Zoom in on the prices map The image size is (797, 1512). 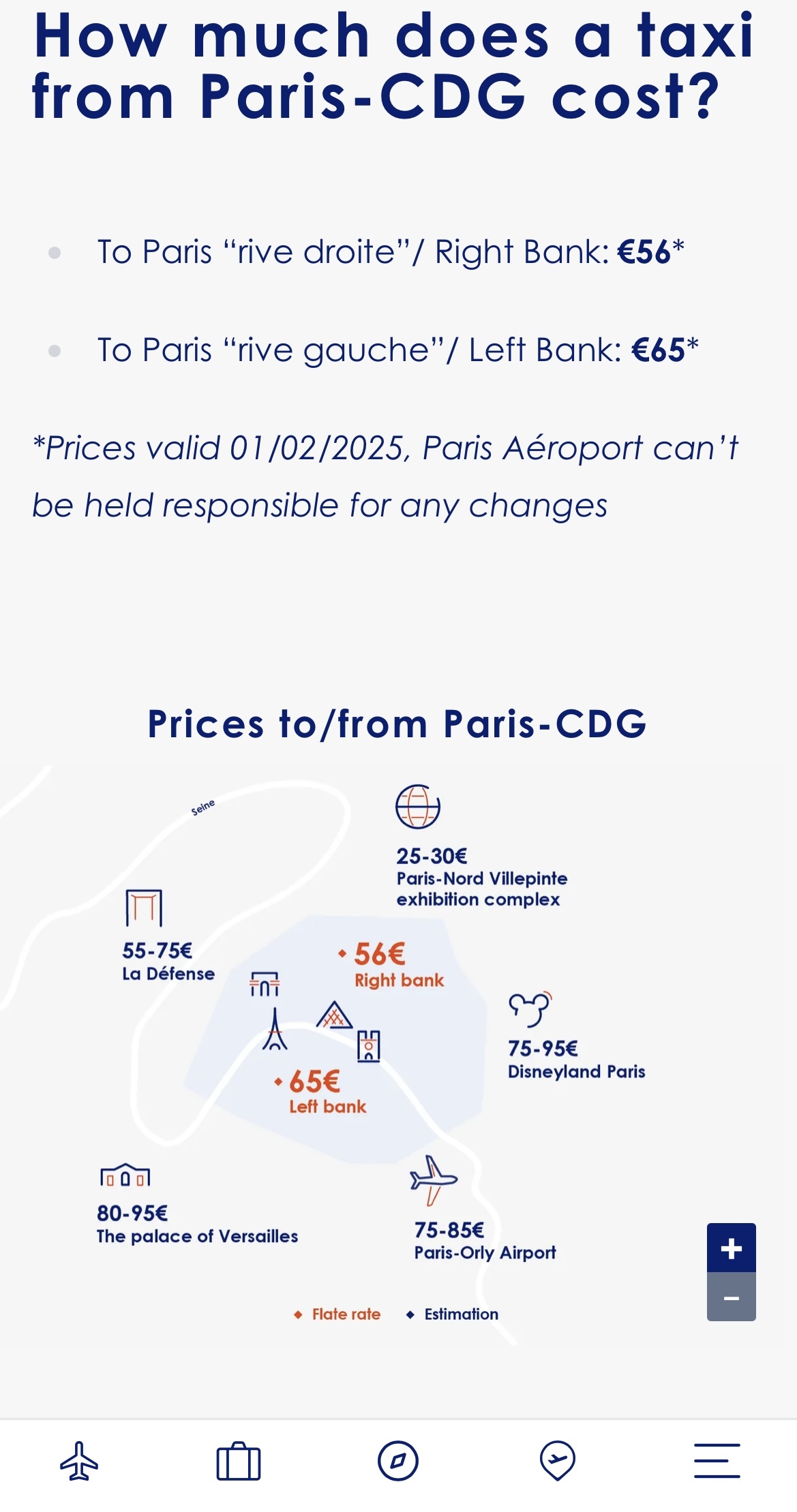pos(731,1248)
